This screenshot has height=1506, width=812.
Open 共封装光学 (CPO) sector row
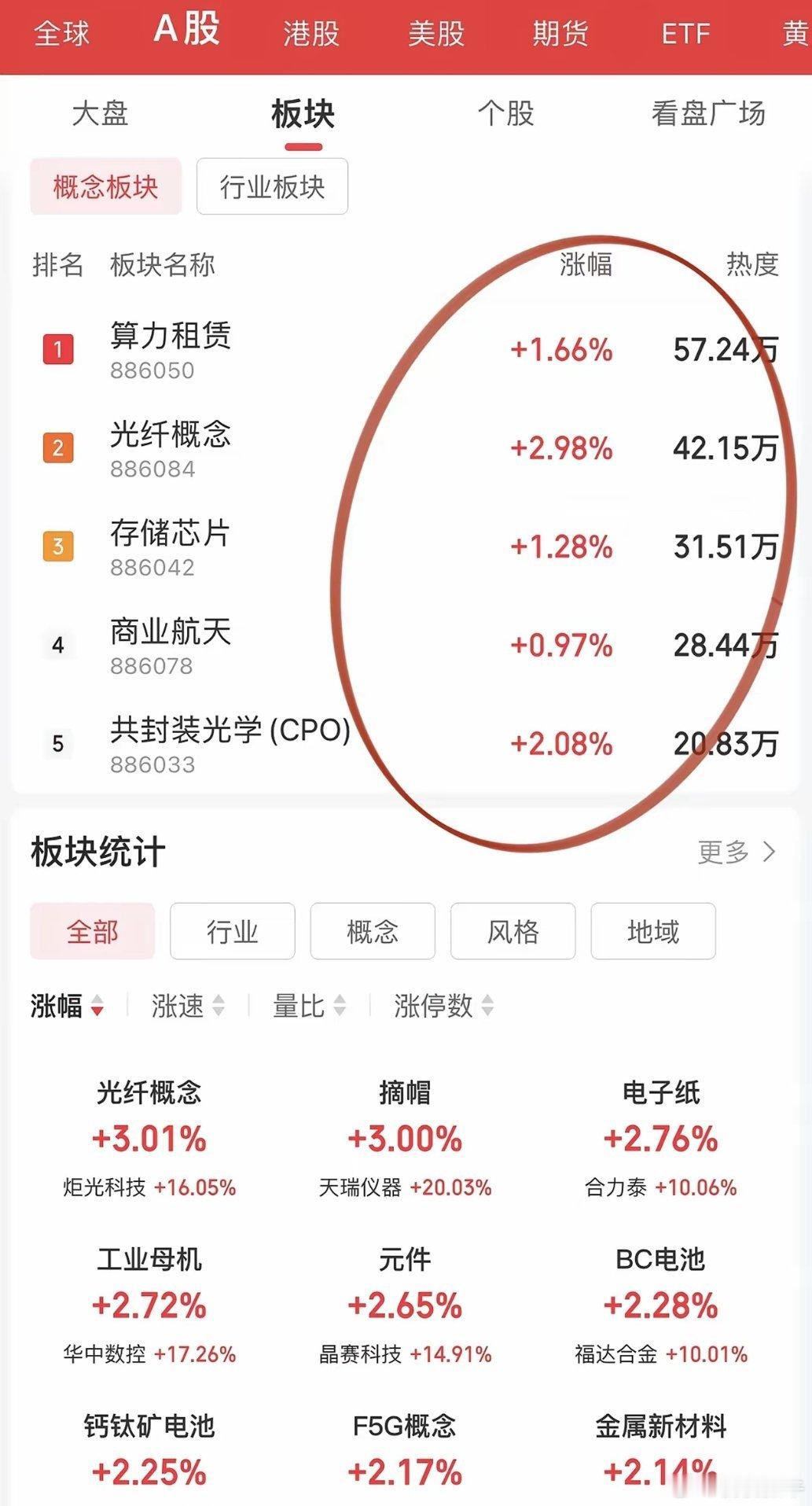pos(406,744)
